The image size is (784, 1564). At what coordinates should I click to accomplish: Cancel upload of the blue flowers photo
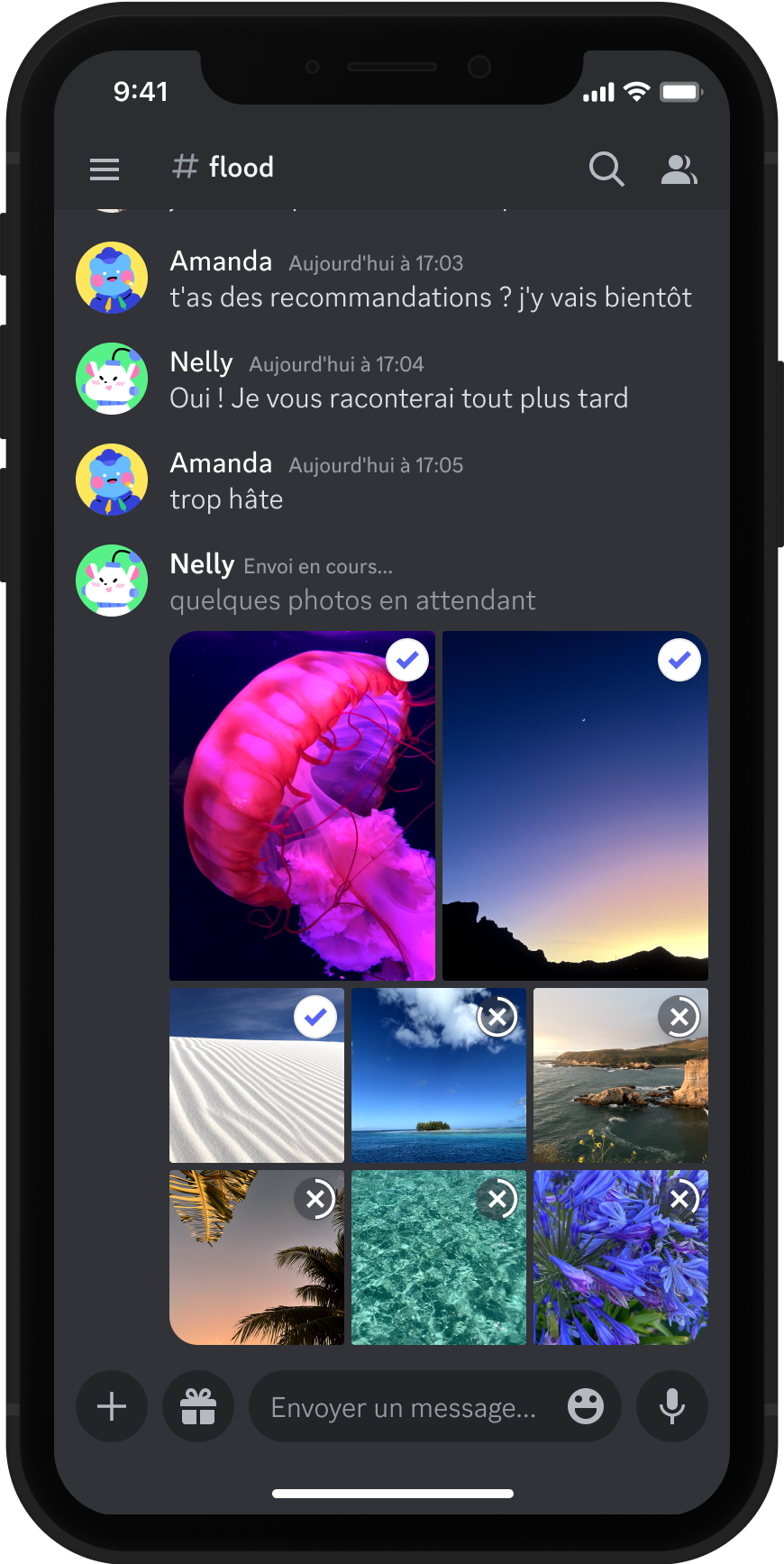tap(679, 1200)
